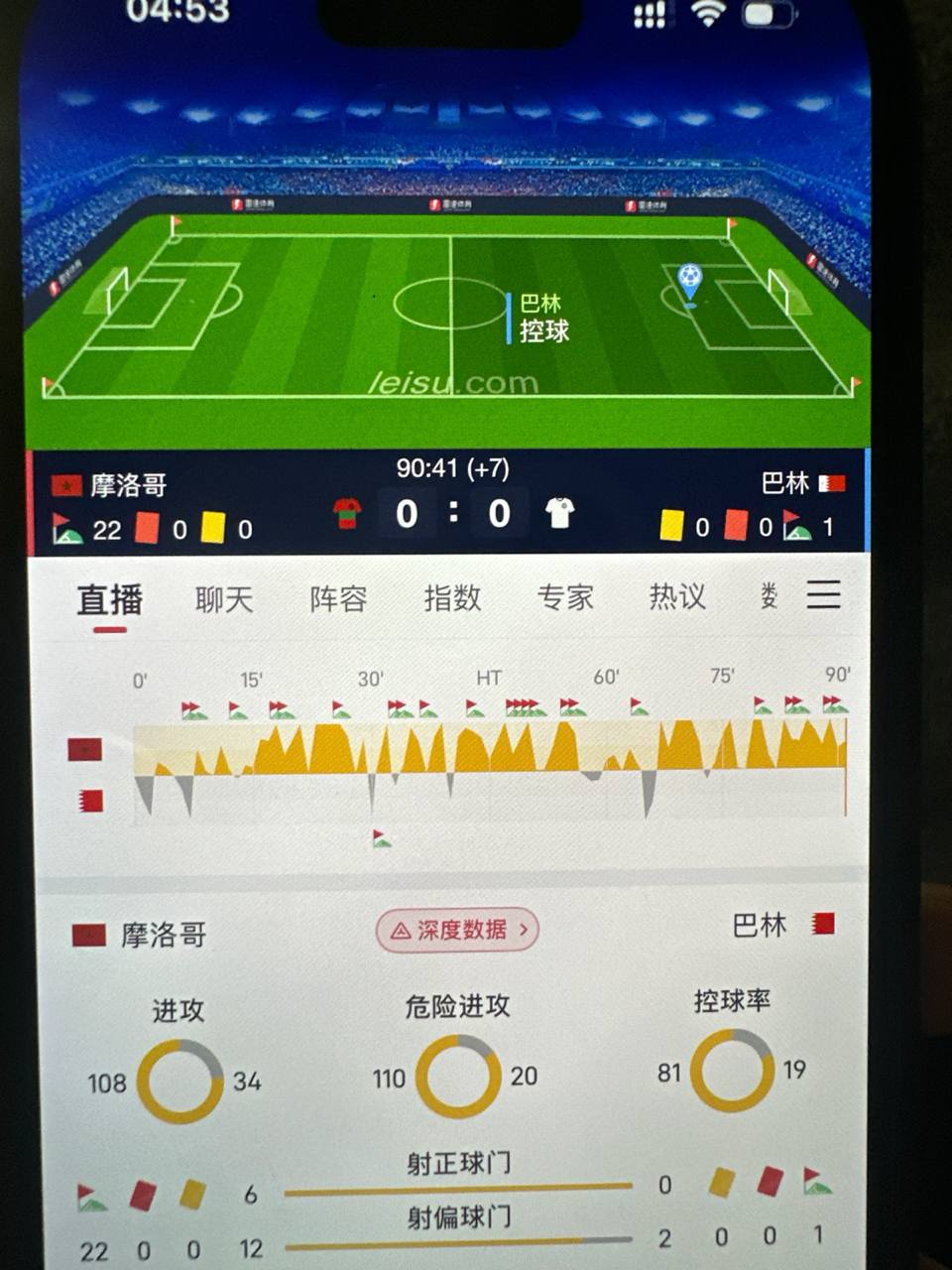
Task: Open the 指数 odds tab
Action: click(x=452, y=598)
